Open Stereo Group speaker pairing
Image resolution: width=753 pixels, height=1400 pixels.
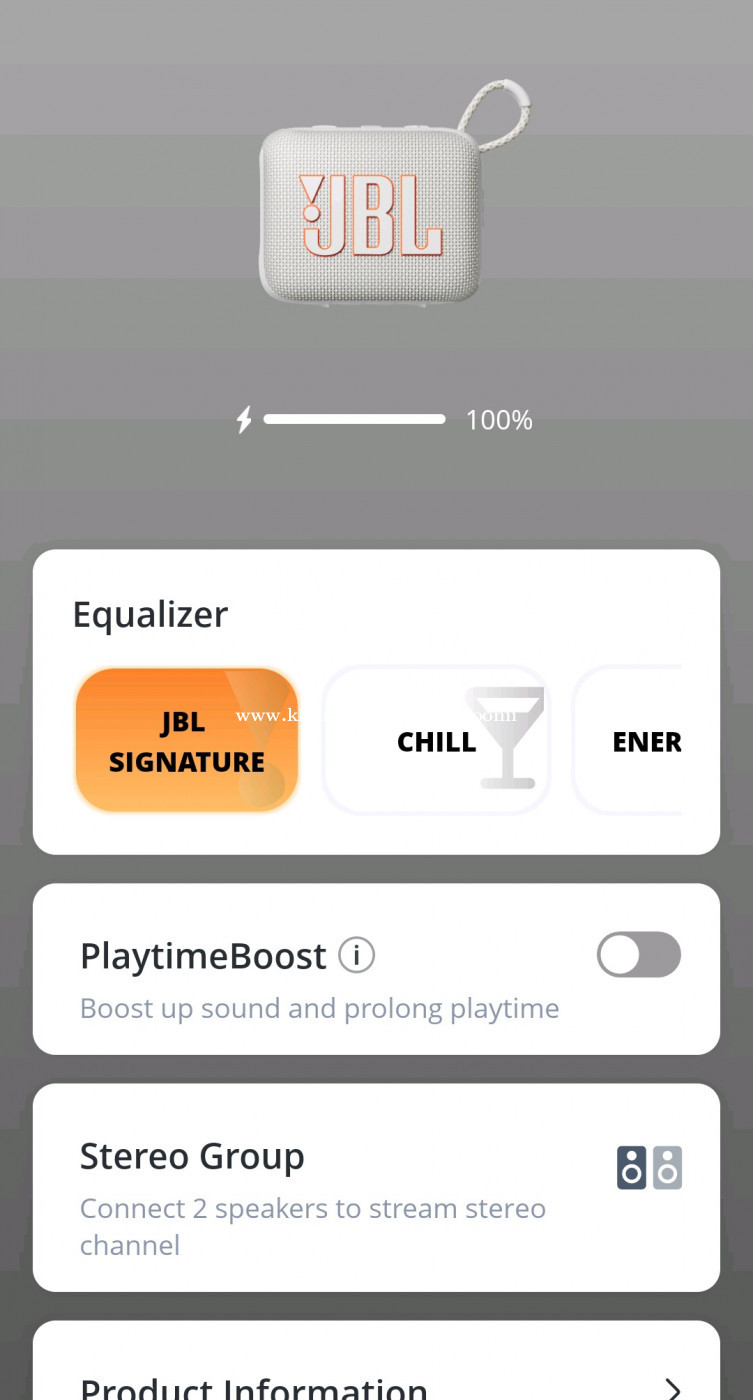click(x=376, y=1188)
